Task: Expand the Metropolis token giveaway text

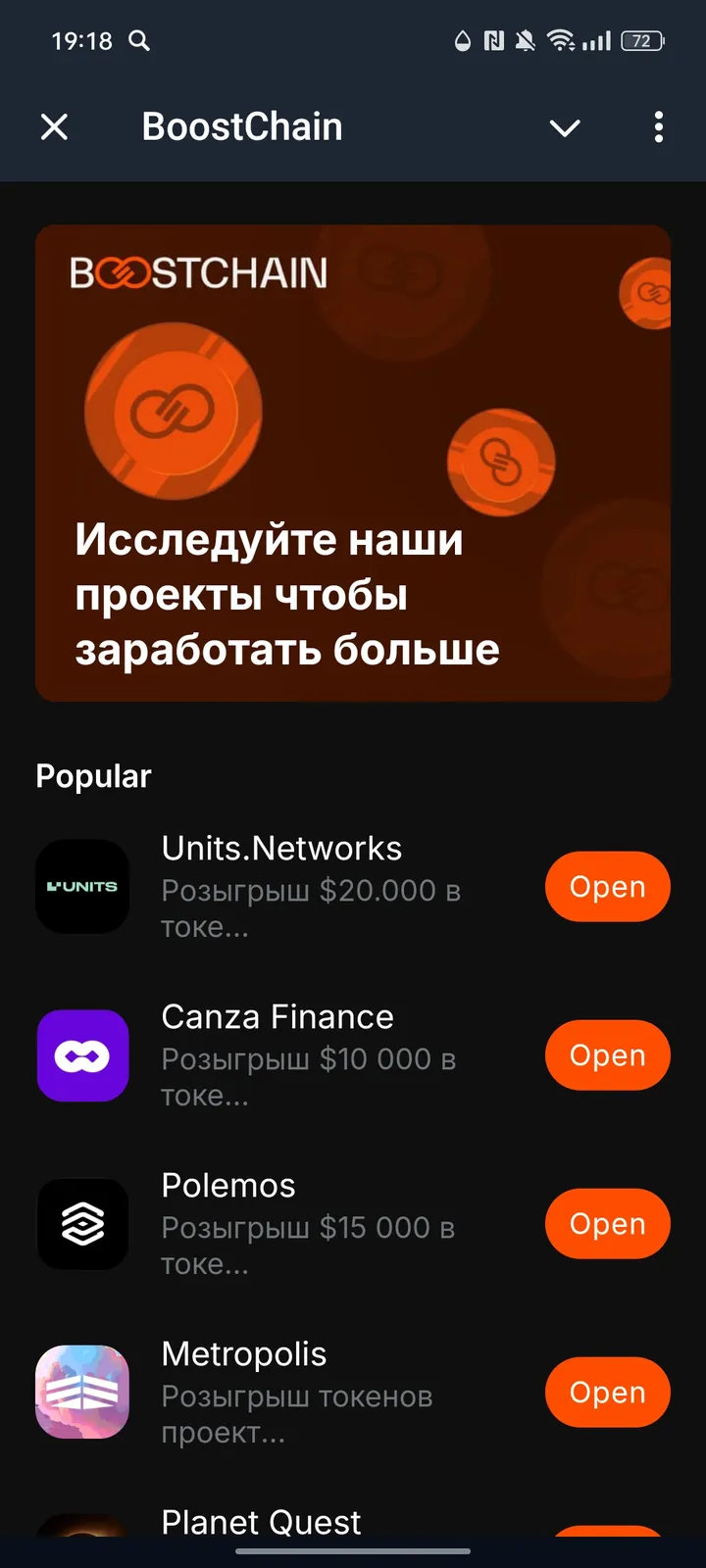Action: pos(298,1414)
